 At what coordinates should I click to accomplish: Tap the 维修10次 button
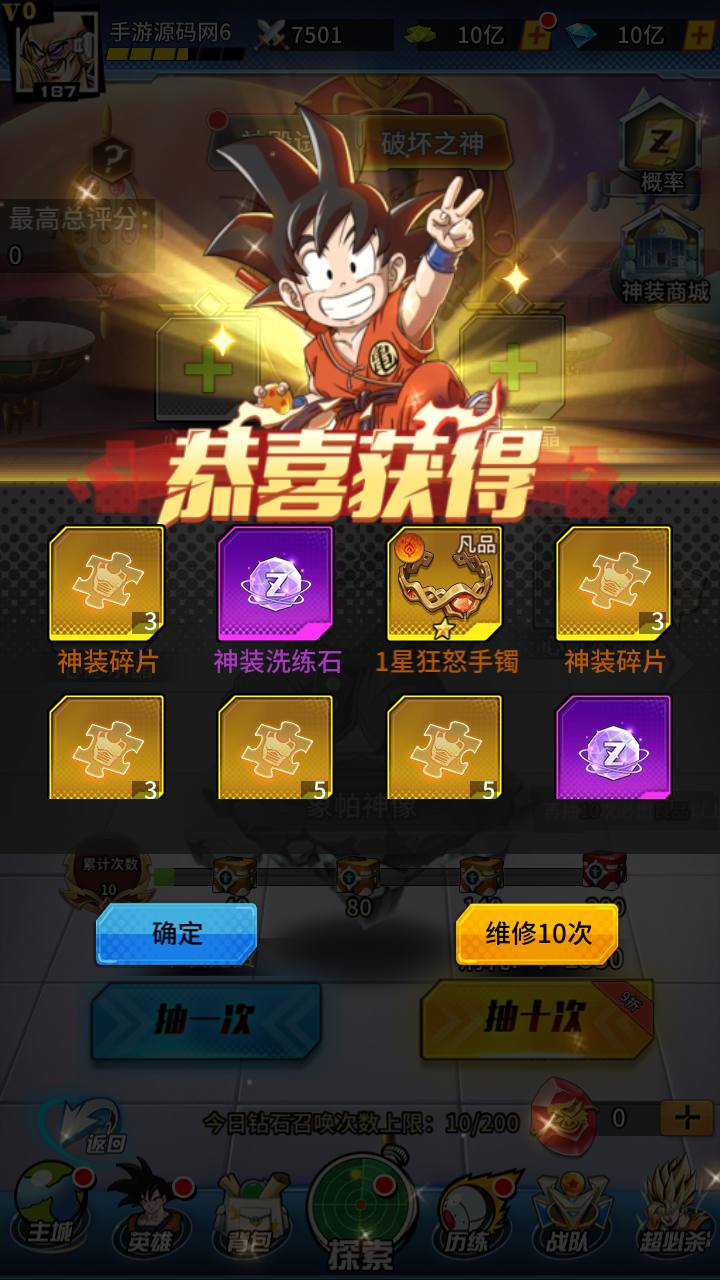point(537,934)
